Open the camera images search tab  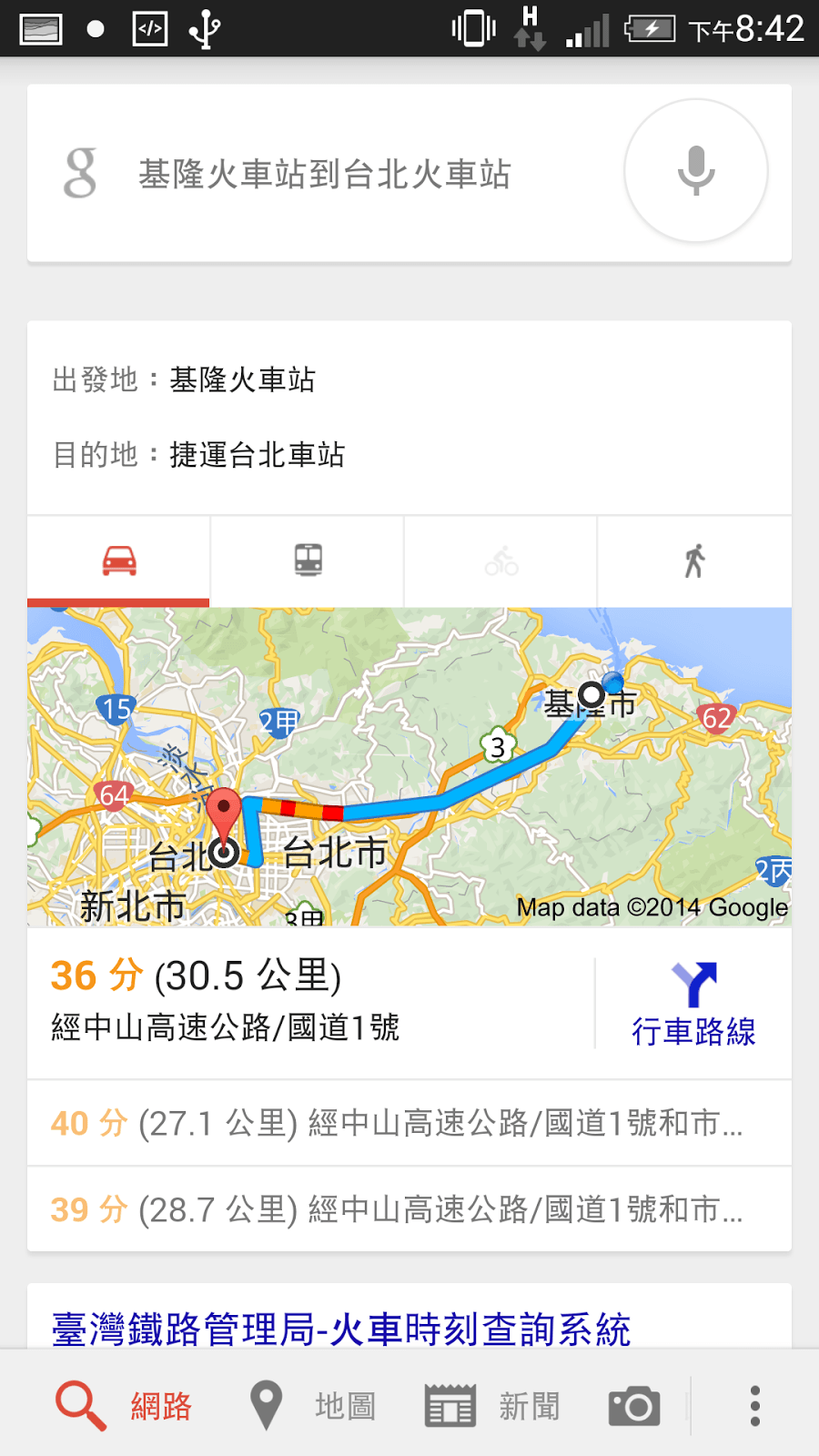click(x=634, y=1406)
